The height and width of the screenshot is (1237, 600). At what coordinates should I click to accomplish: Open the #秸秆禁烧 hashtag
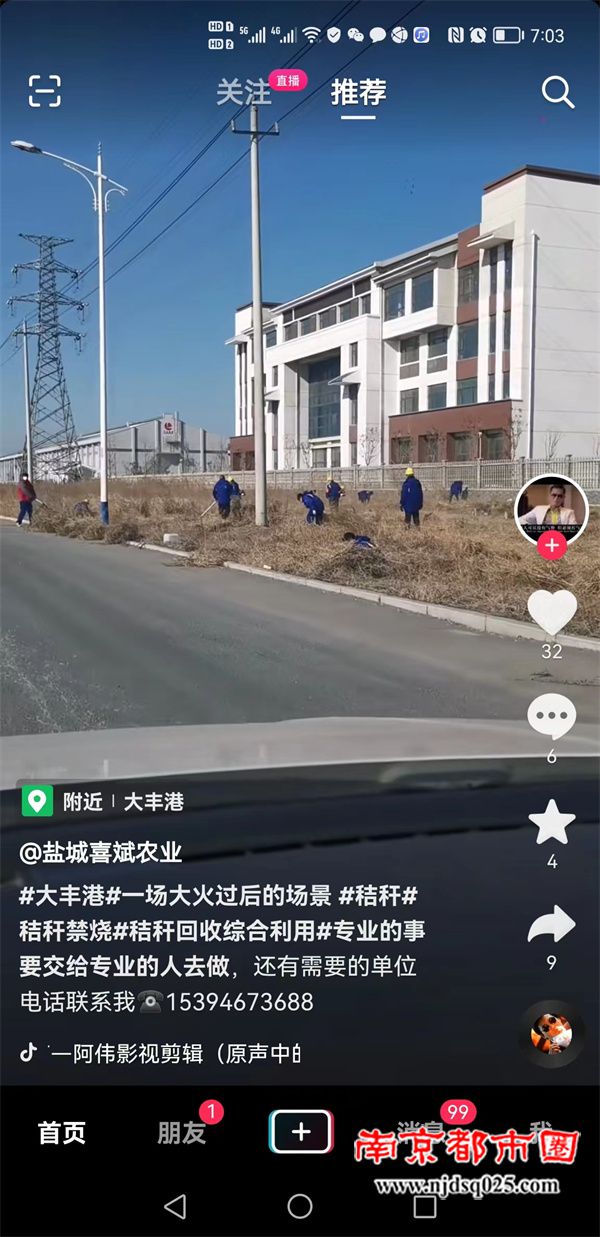click(66, 930)
